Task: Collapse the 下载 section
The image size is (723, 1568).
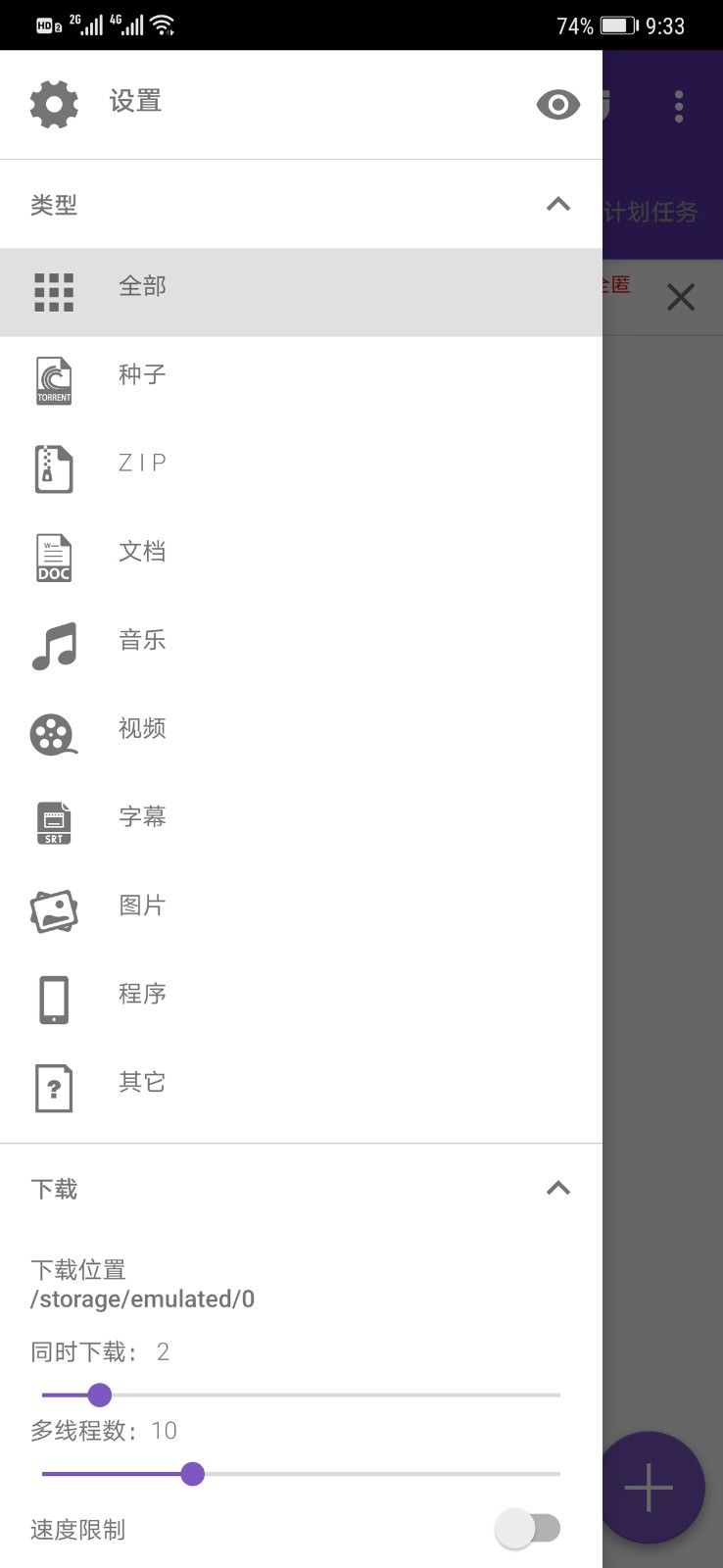Action: point(558,1188)
